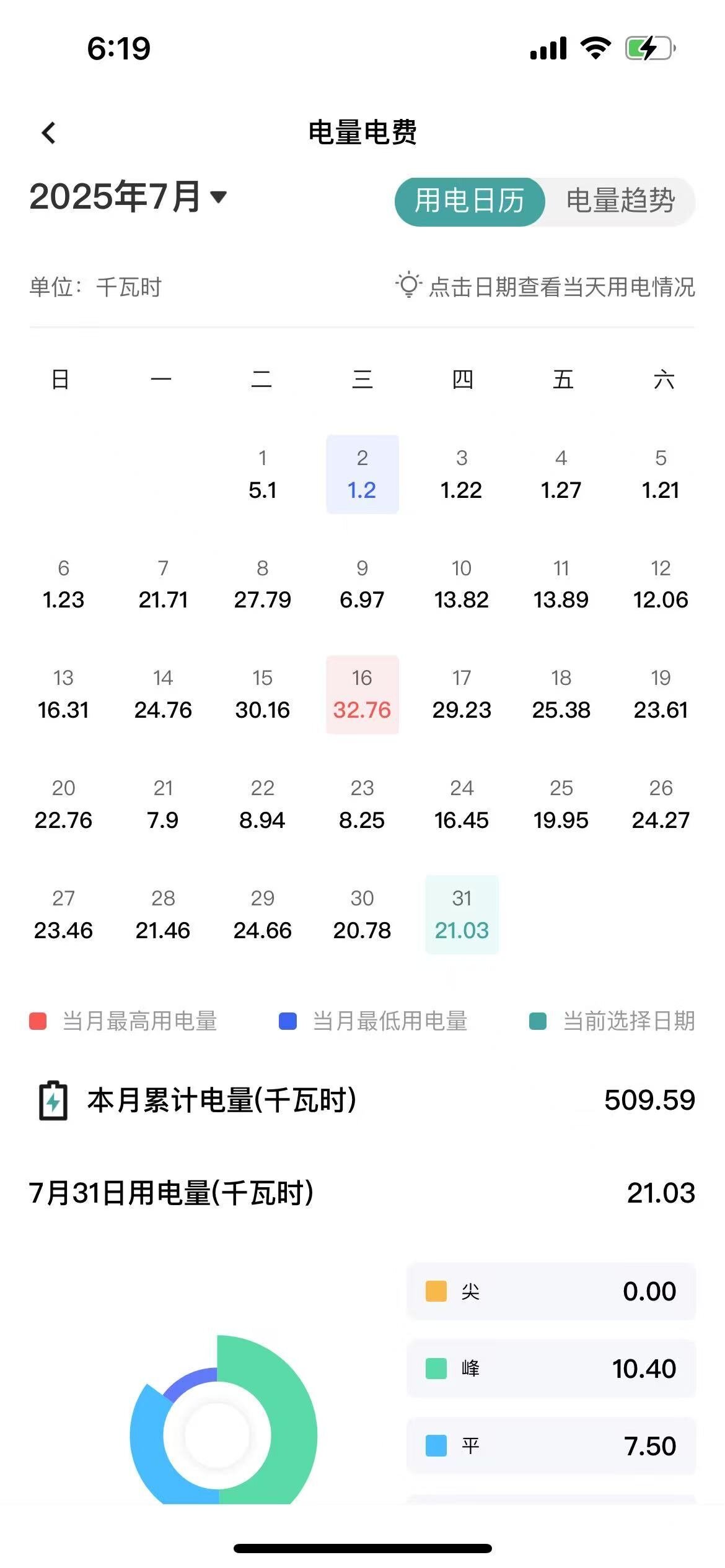
Task: Open July 15 with 30.16 kWh
Action: (x=262, y=695)
